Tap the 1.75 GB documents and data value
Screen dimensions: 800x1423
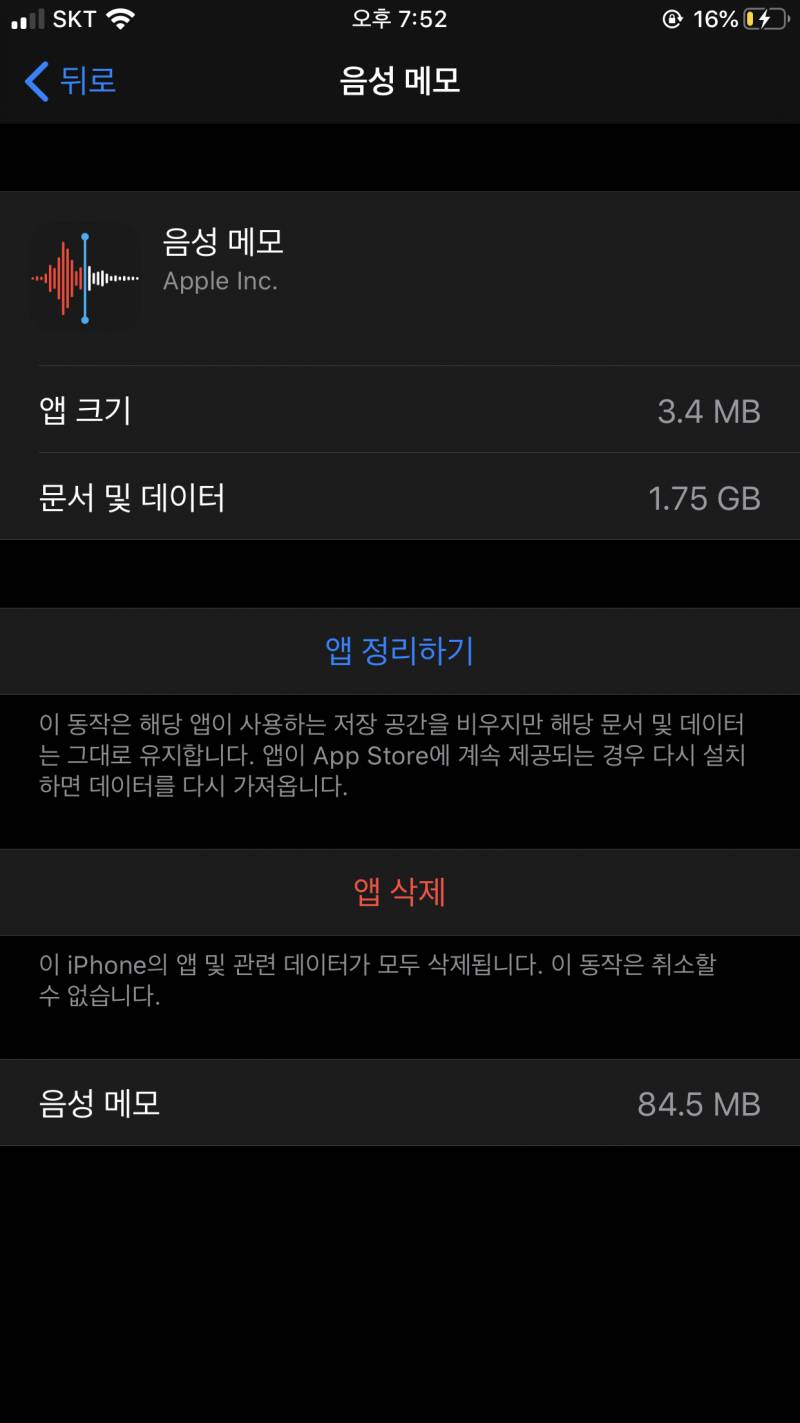tap(705, 498)
